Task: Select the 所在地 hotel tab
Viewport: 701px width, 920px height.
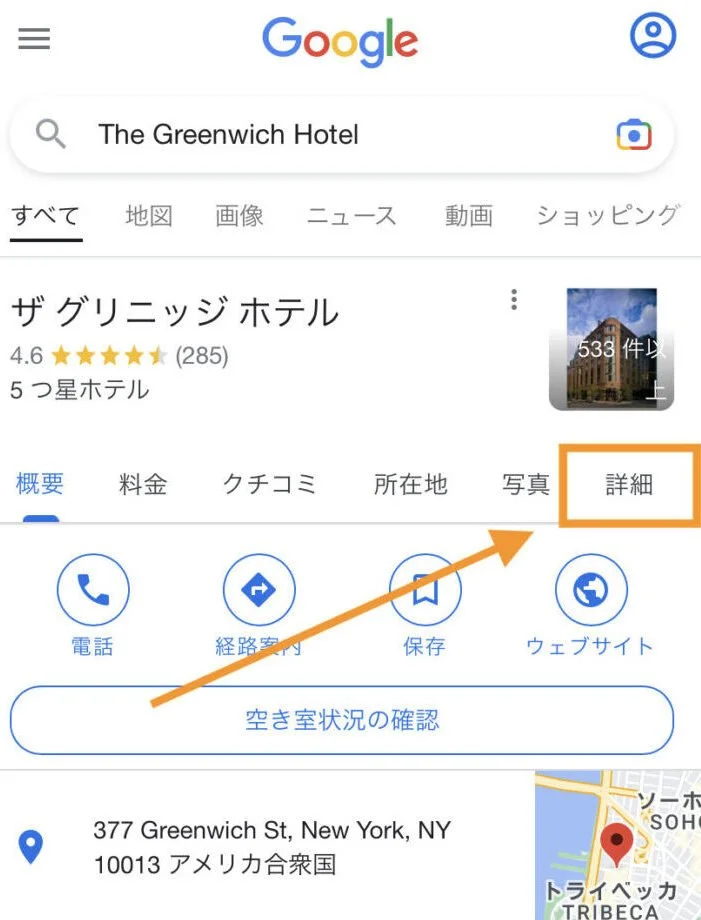Action: [410, 485]
